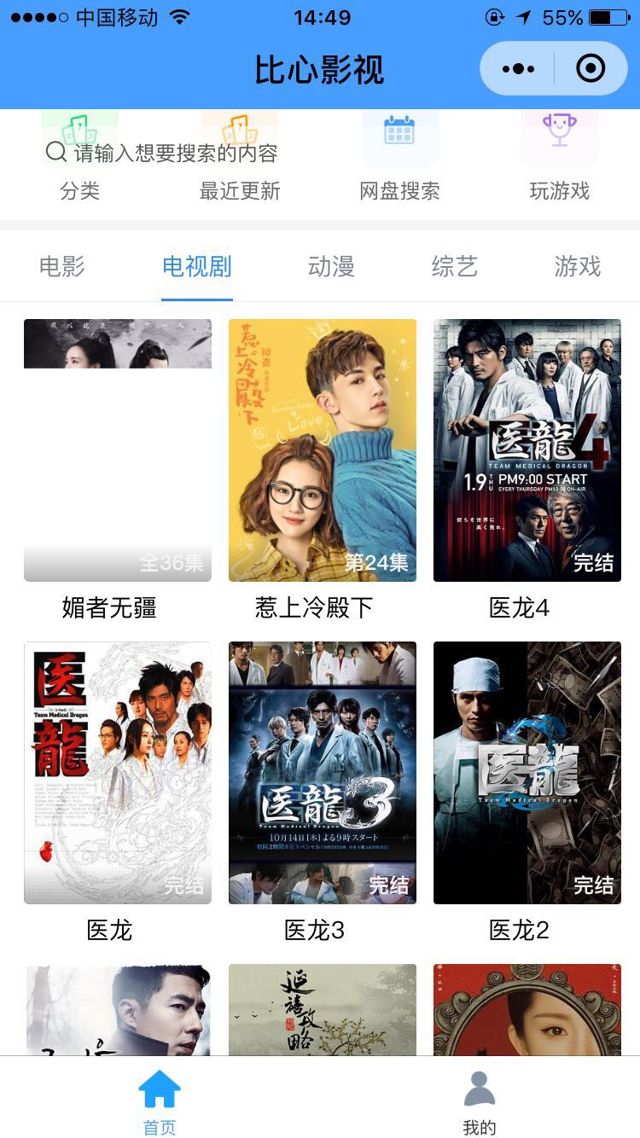
Task: Switch to the 综艺 tab
Action: tap(455, 266)
